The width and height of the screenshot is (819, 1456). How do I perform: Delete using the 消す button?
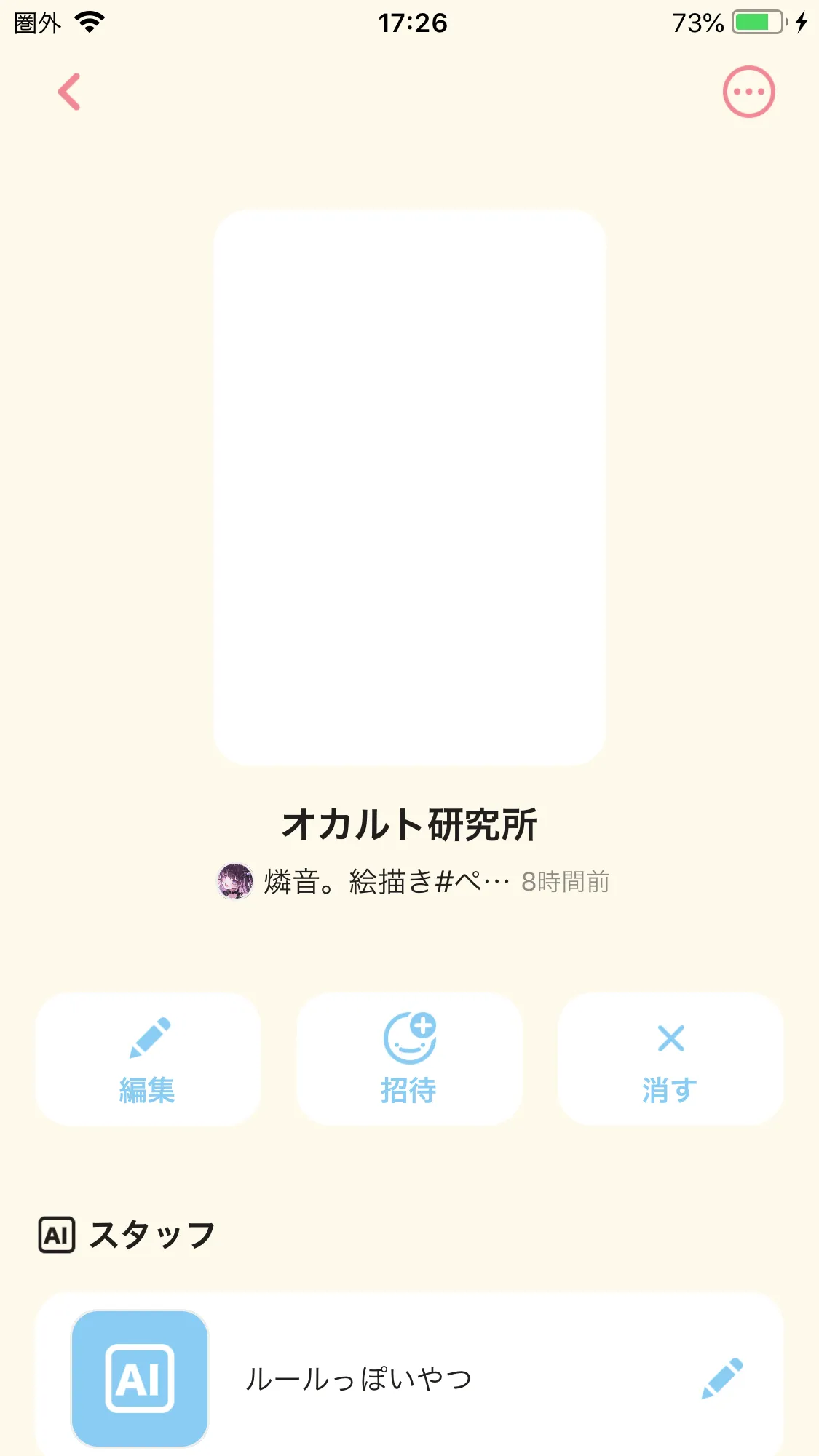pyautogui.click(x=670, y=1059)
